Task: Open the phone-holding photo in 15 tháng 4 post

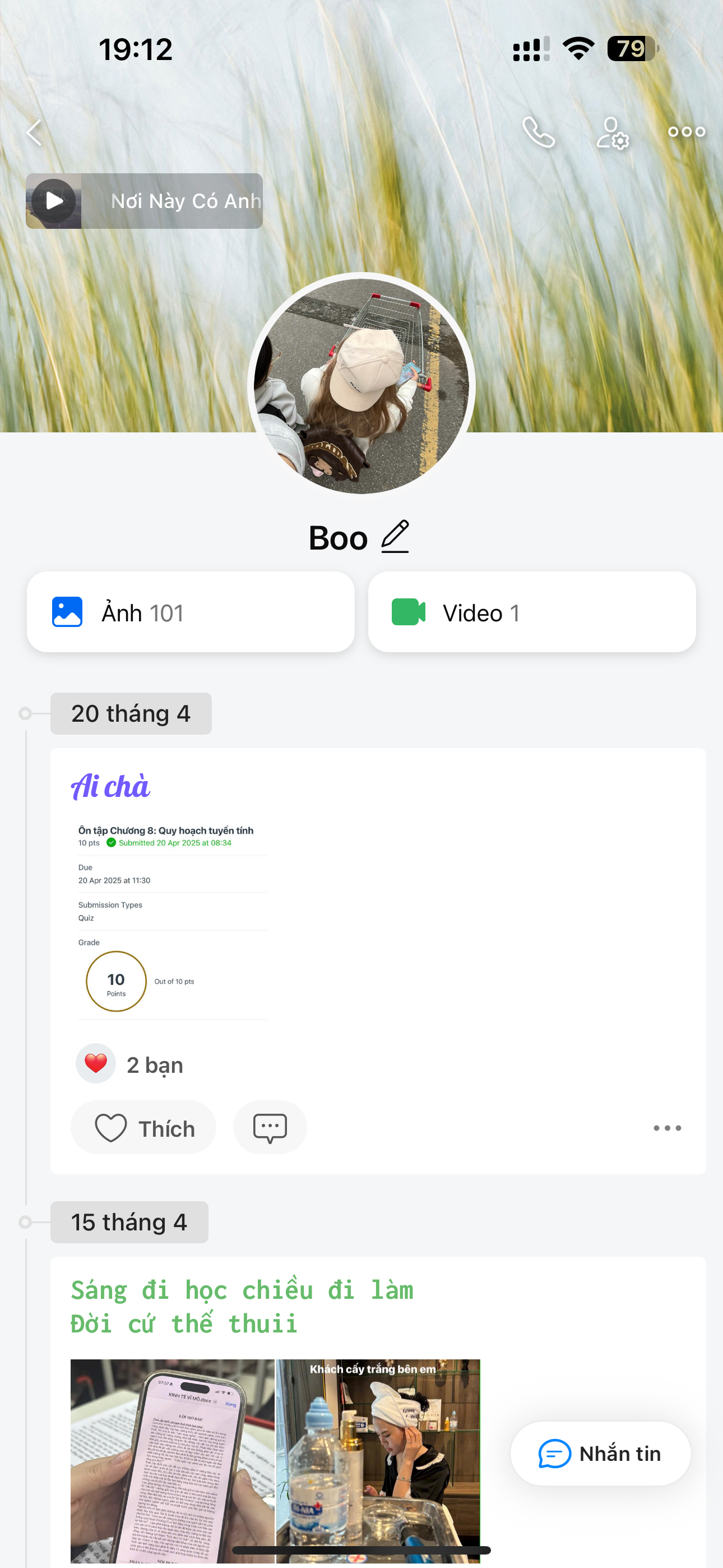Action: [x=172, y=1460]
